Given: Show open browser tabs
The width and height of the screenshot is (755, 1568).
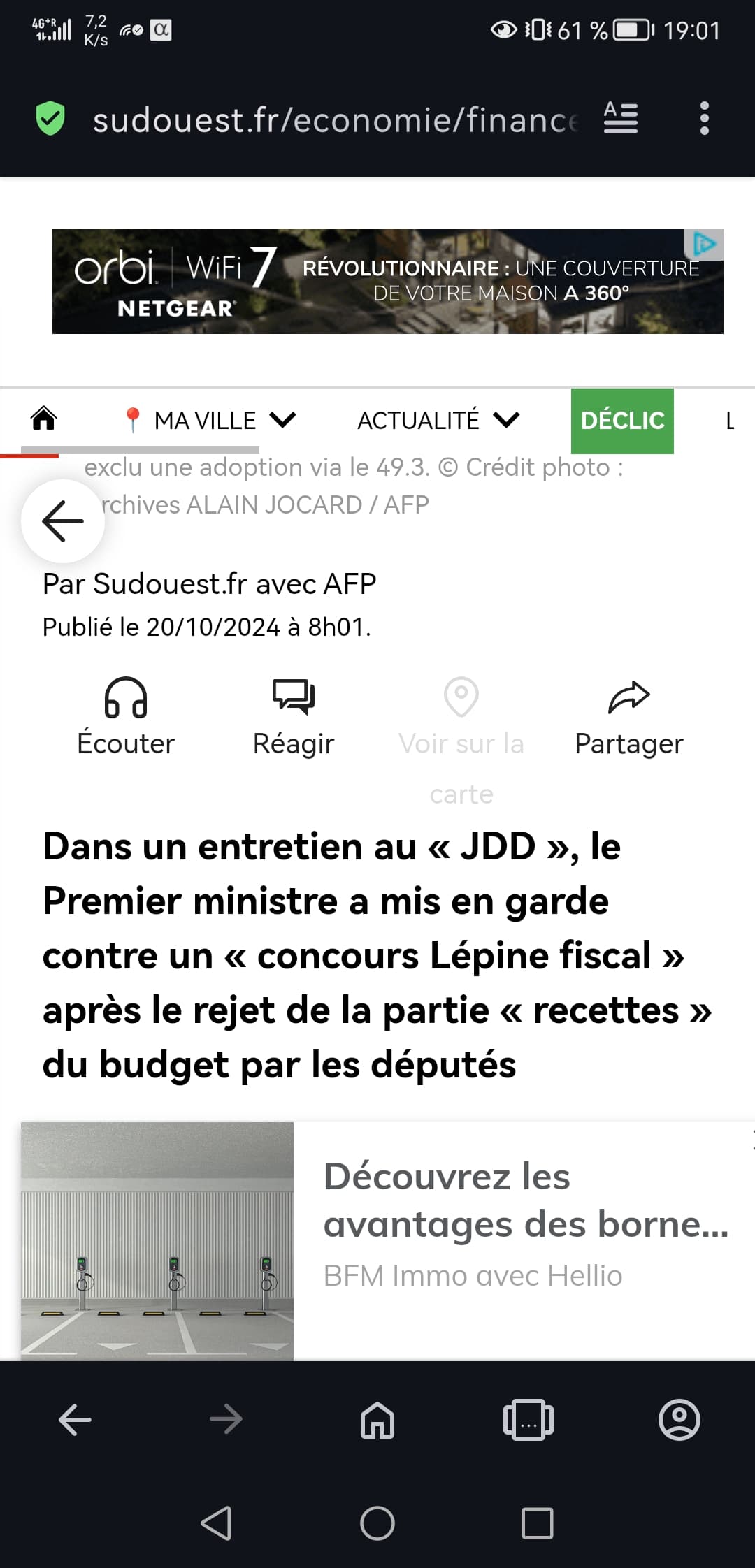Looking at the screenshot, I should pos(528,1420).
